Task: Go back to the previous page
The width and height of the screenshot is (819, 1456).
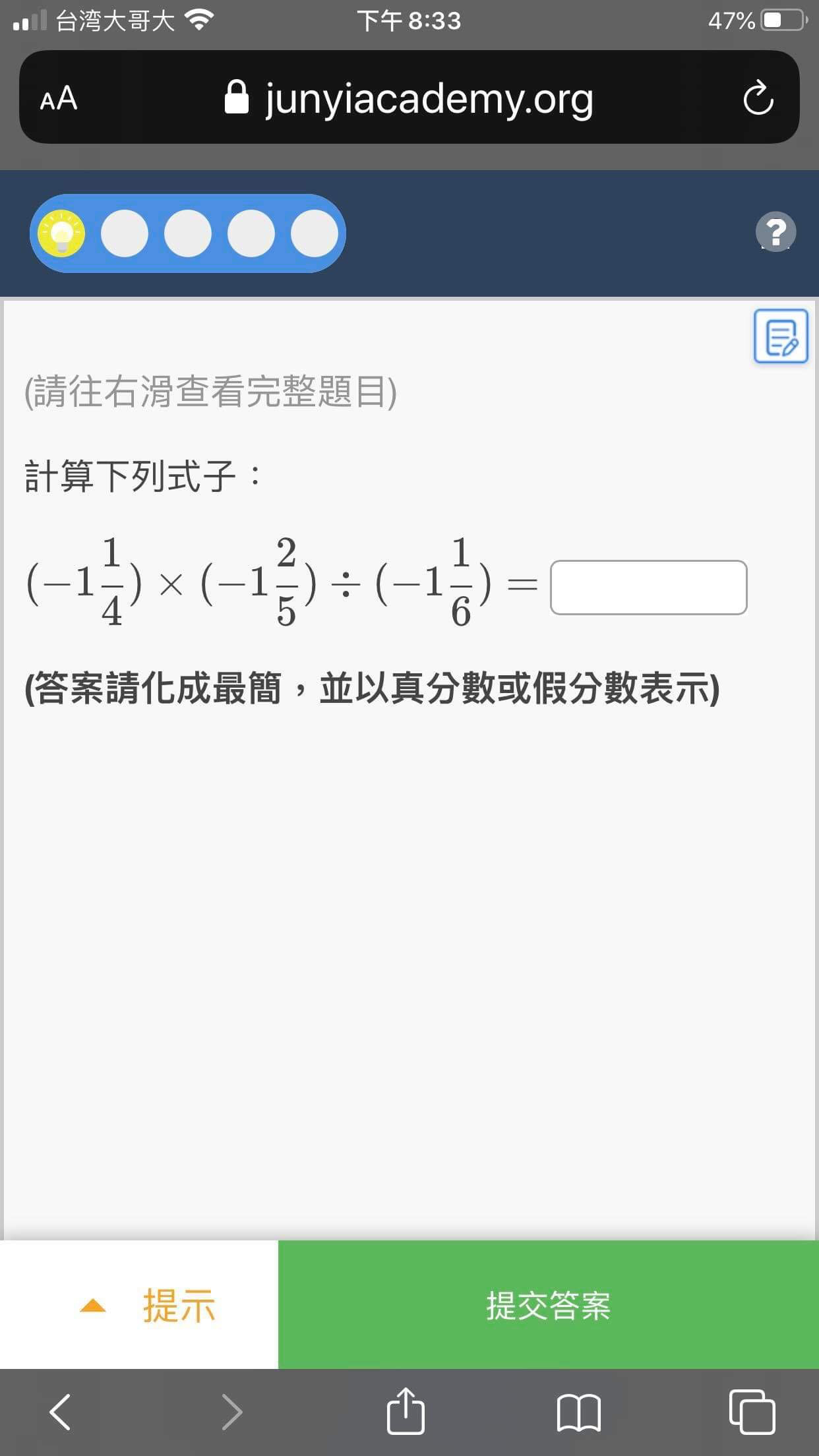Action: click(x=60, y=1412)
